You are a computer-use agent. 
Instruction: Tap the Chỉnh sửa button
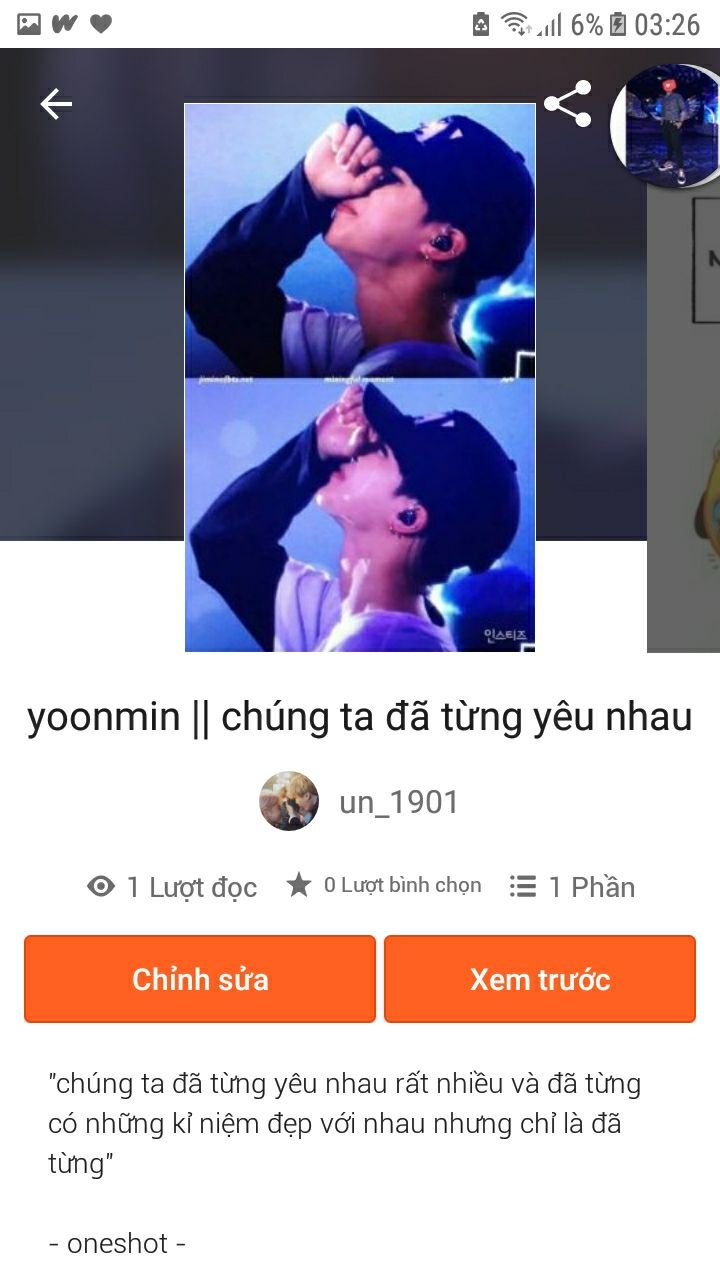200,979
